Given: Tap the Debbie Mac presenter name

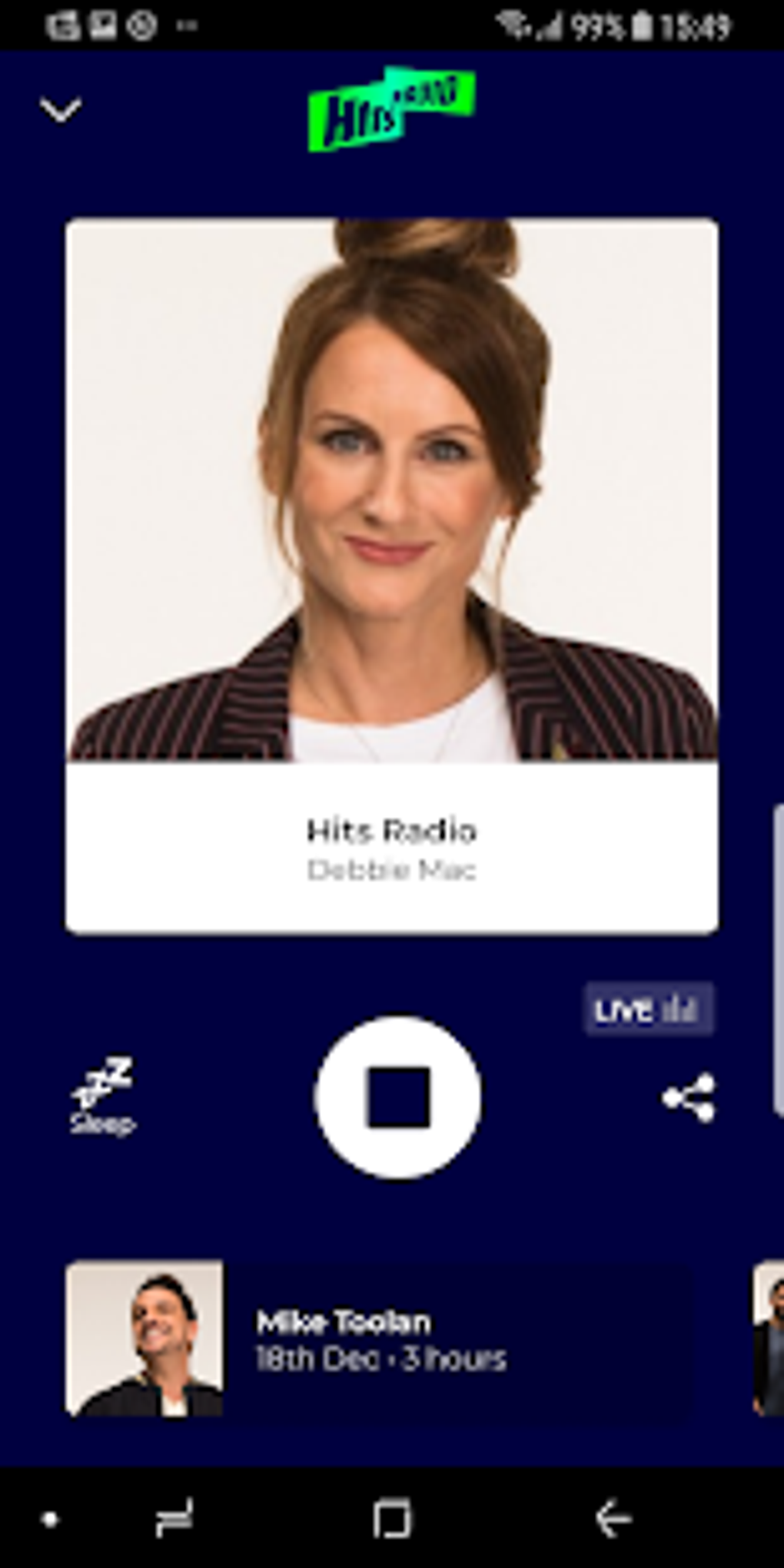Looking at the screenshot, I should pos(392,870).
